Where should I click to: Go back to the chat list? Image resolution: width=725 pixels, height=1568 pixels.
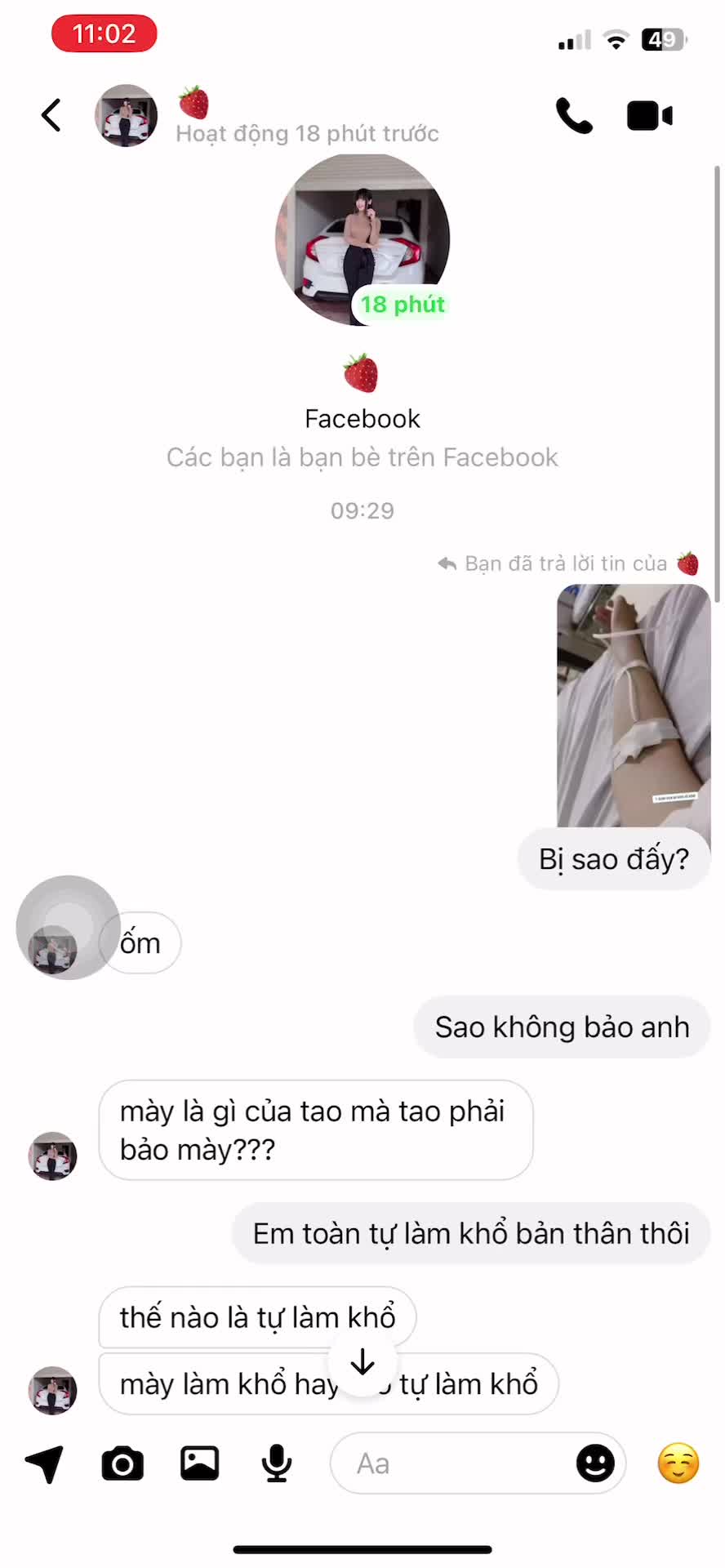[51, 114]
